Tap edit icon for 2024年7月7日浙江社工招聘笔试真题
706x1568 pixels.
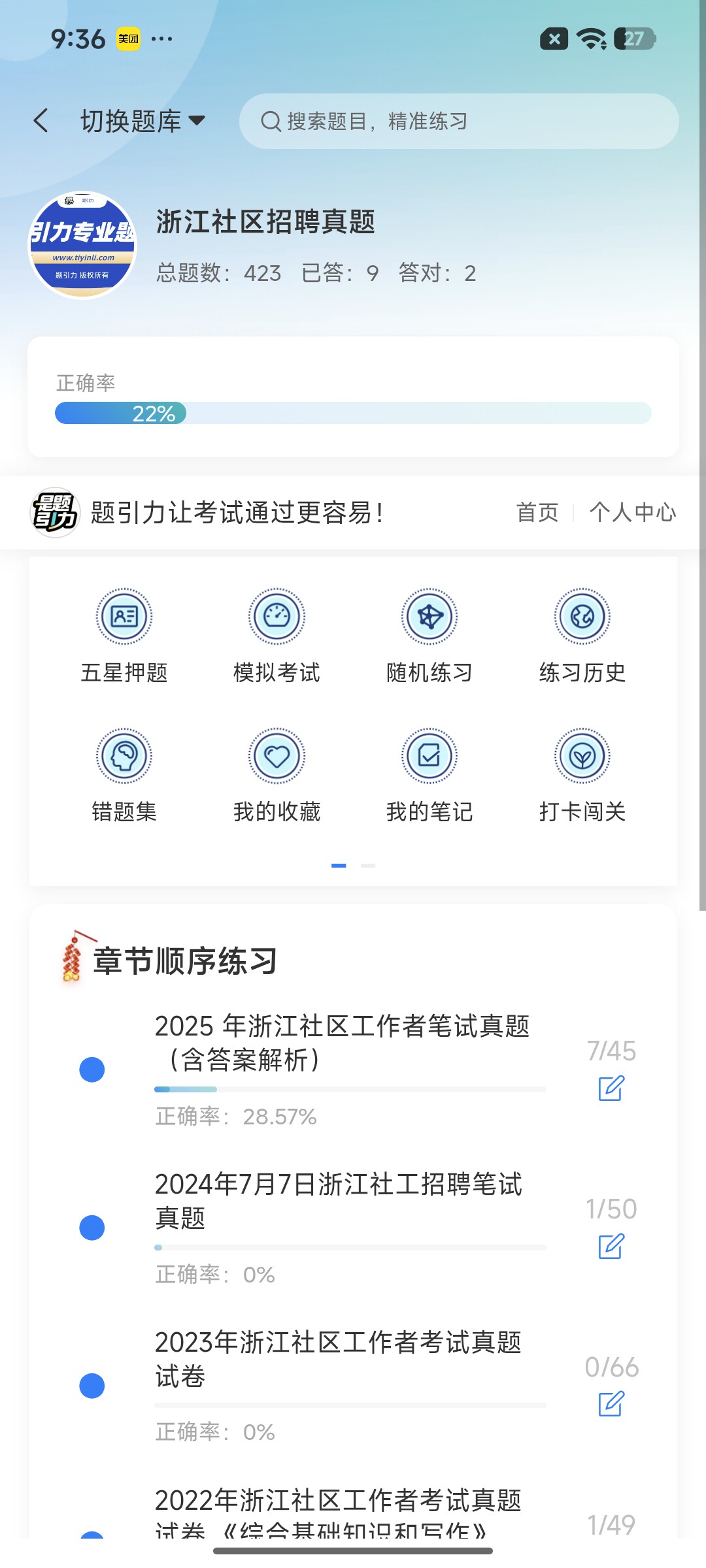tap(611, 1247)
